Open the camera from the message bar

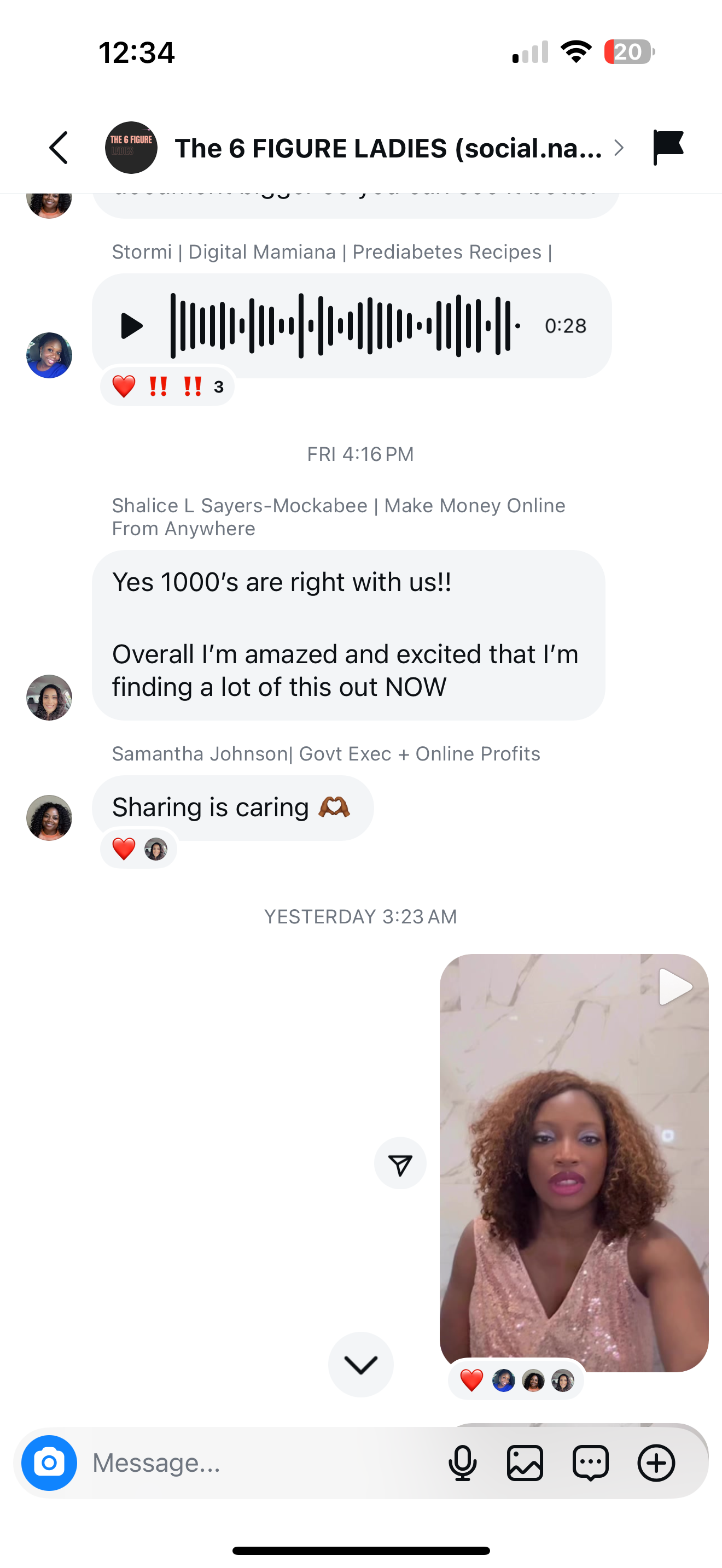(x=49, y=1462)
